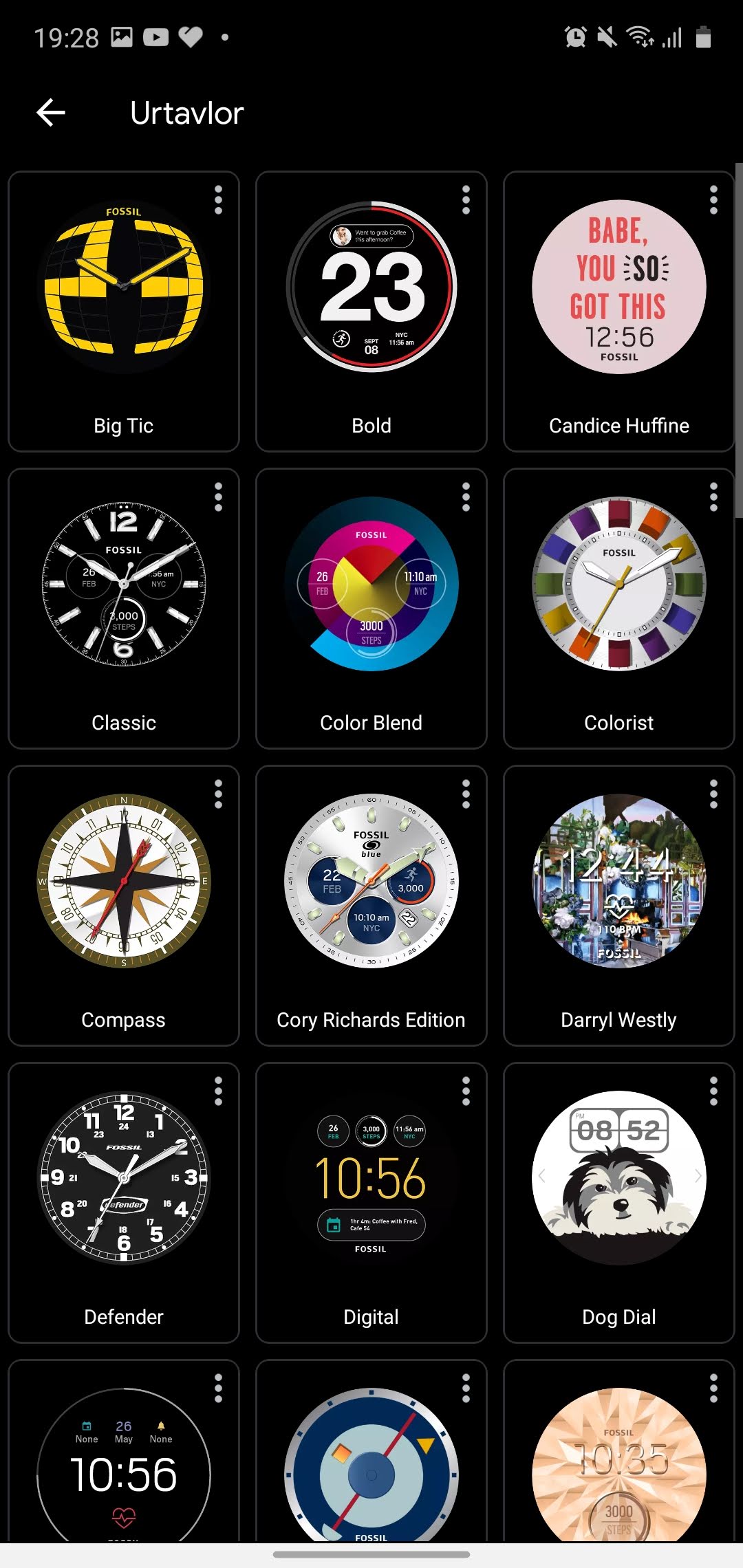The width and height of the screenshot is (743, 1568).
Task: Open three-dot menu on Darryl Westly
Action: pyautogui.click(x=713, y=794)
